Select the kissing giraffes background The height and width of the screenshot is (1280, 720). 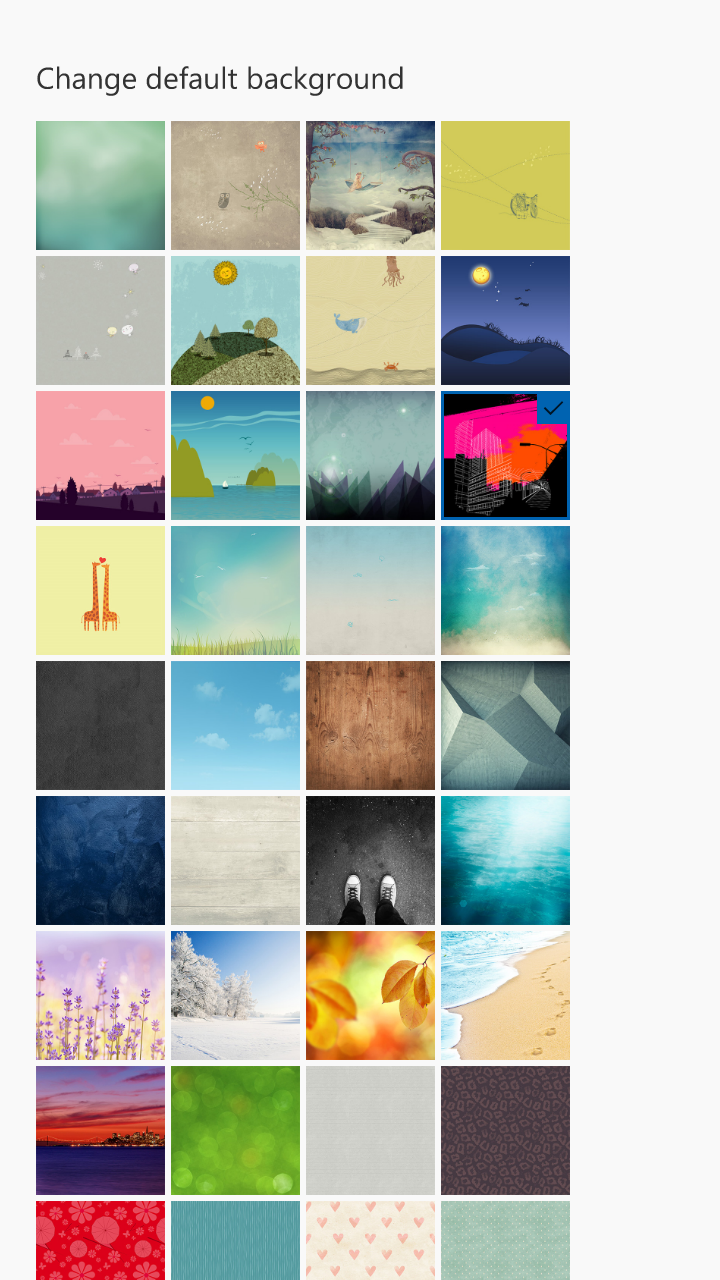[x=100, y=590]
